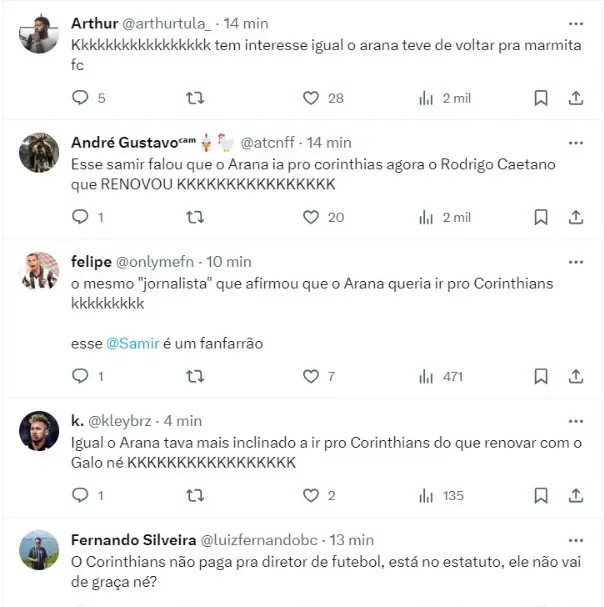Like felipe's tweet
The image size is (604, 607).
coord(311,376)
